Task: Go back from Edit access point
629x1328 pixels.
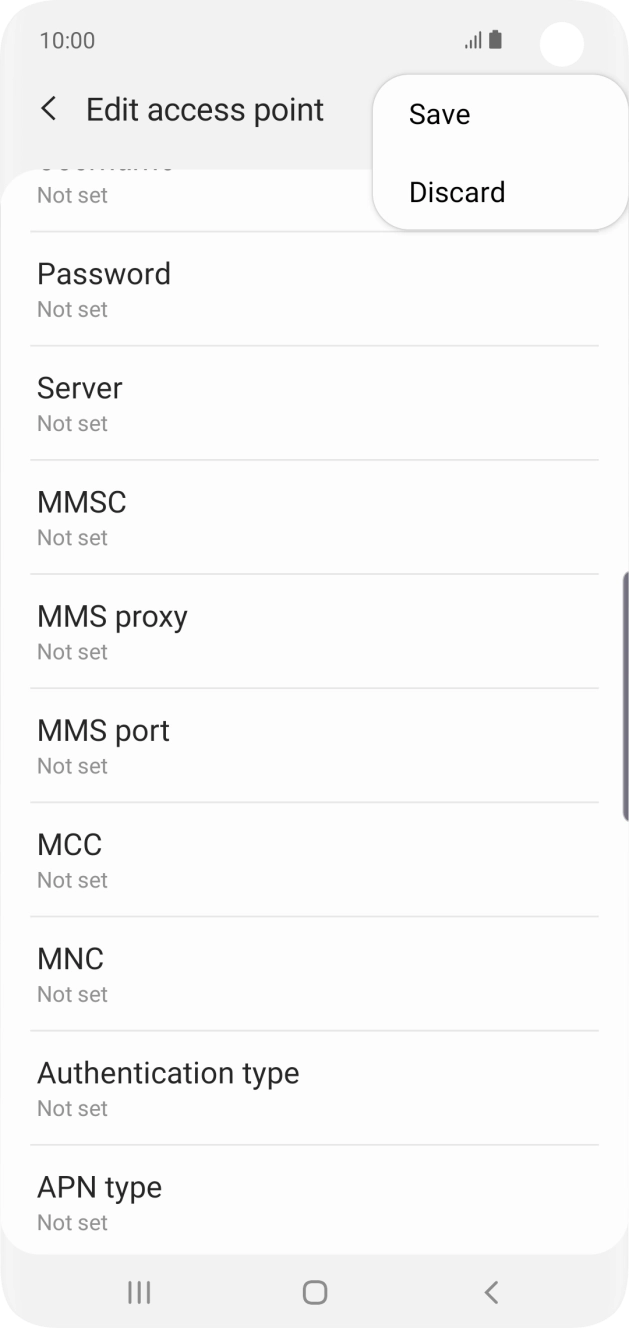Action: pos(48,109)
